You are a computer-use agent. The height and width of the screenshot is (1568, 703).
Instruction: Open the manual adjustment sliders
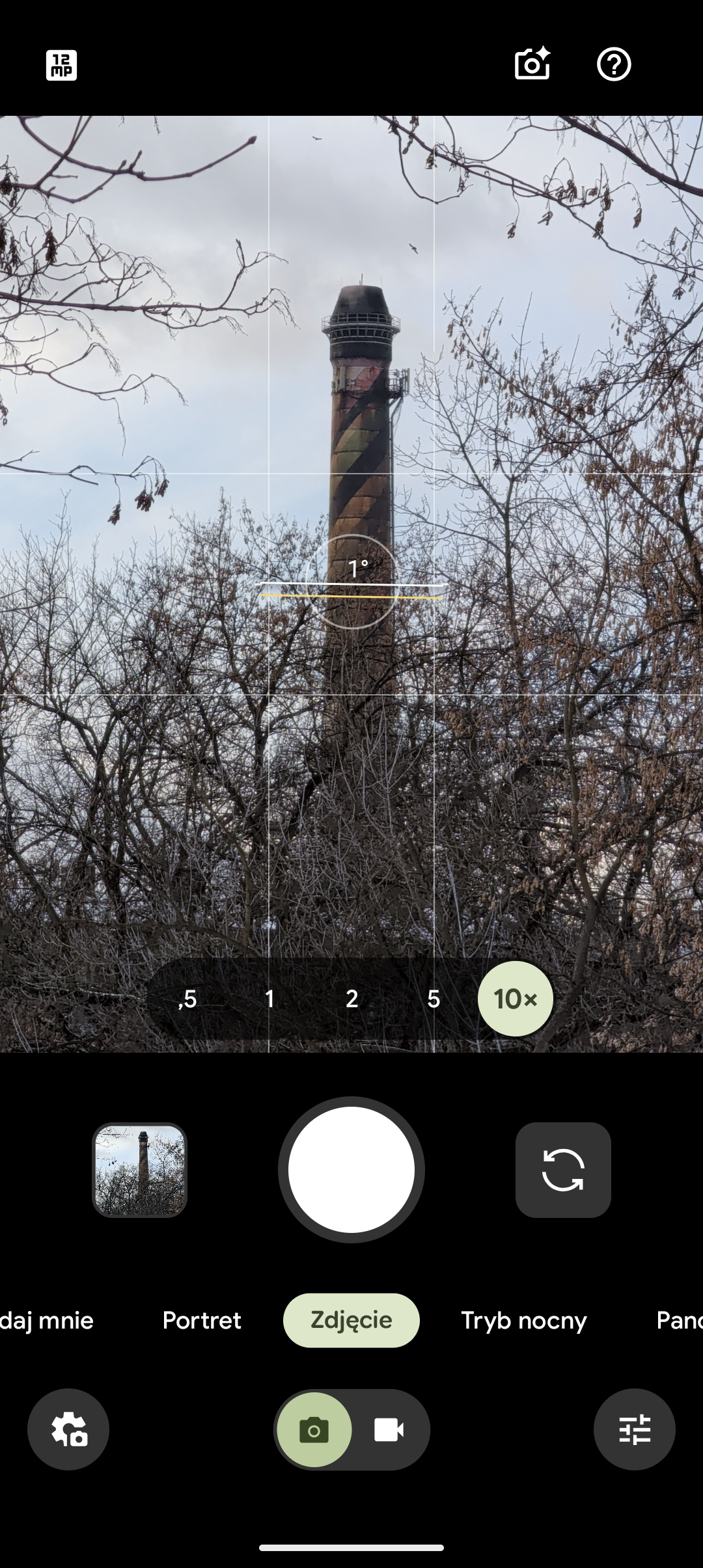[634, 1429]
